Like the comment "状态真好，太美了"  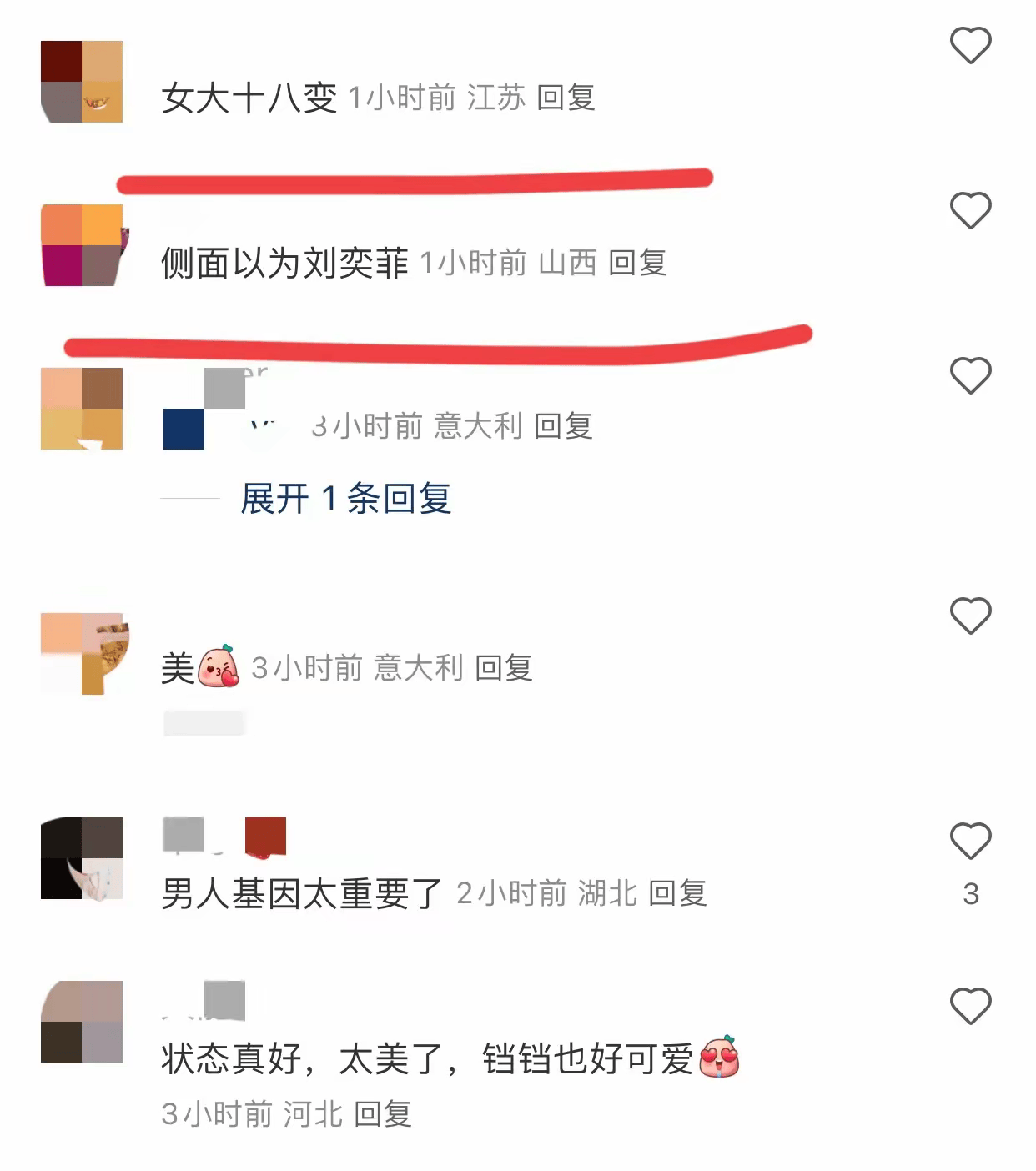[970, 1006]
